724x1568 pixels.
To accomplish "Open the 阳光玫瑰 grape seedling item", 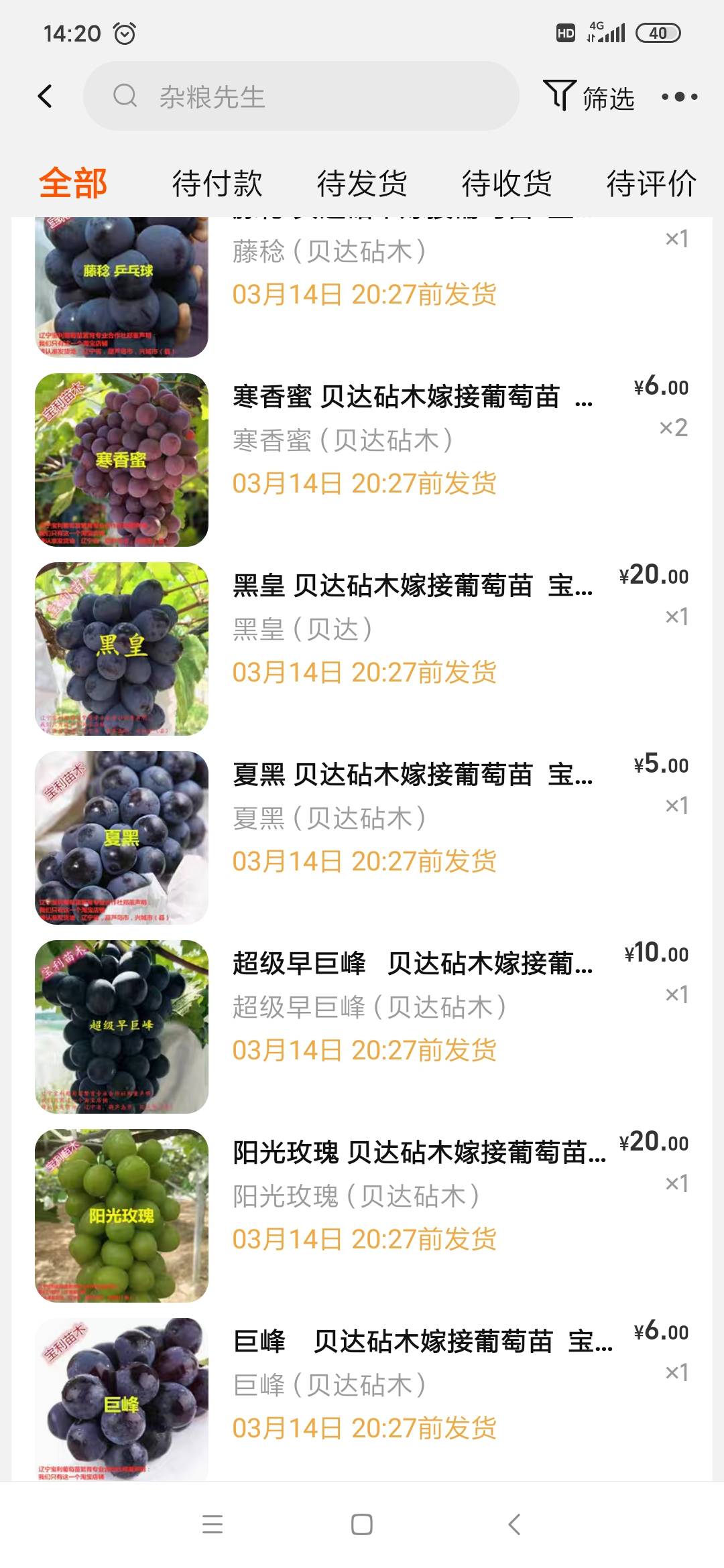I will [362, 1216].
